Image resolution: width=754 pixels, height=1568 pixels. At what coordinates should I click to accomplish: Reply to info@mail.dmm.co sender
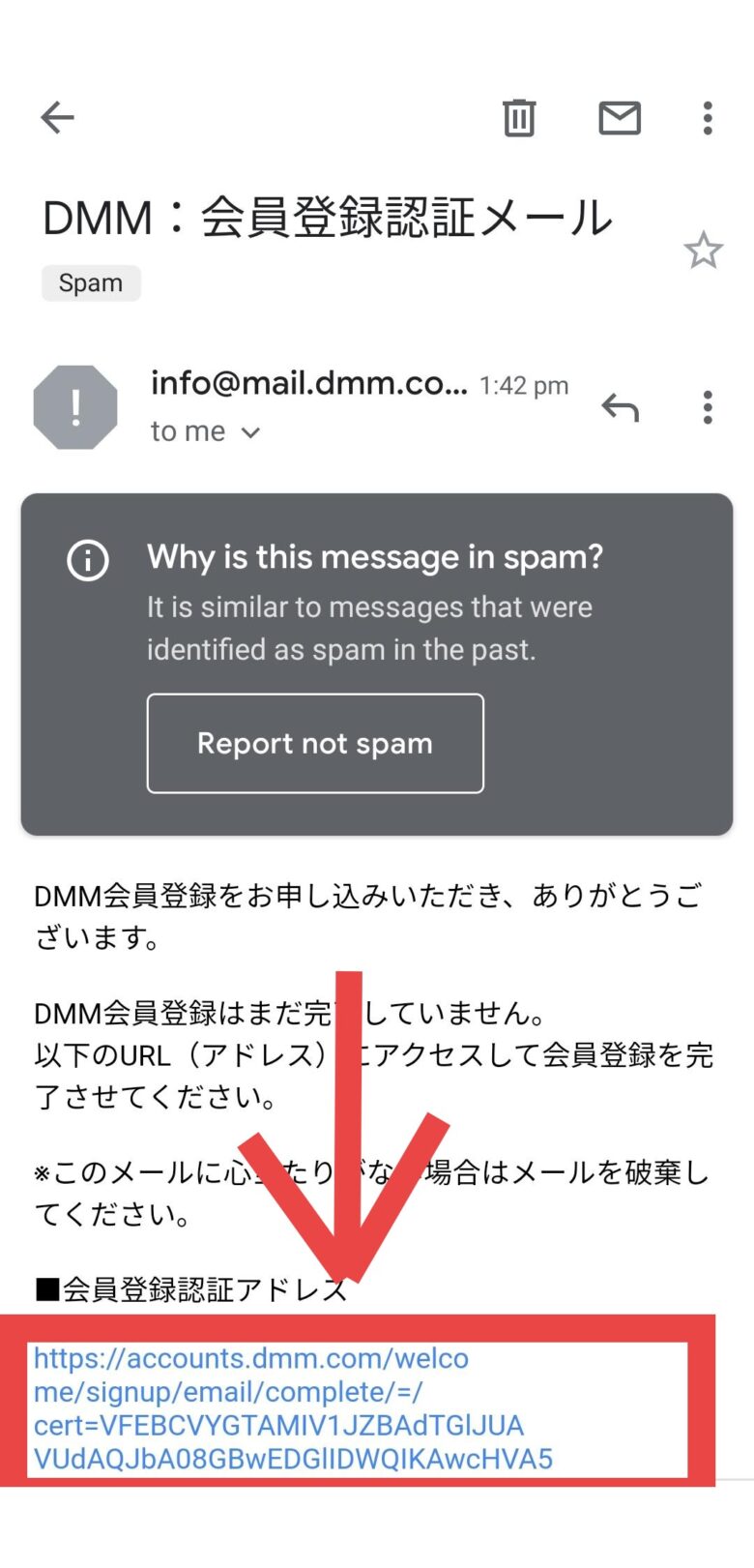(x=621, y=408)
